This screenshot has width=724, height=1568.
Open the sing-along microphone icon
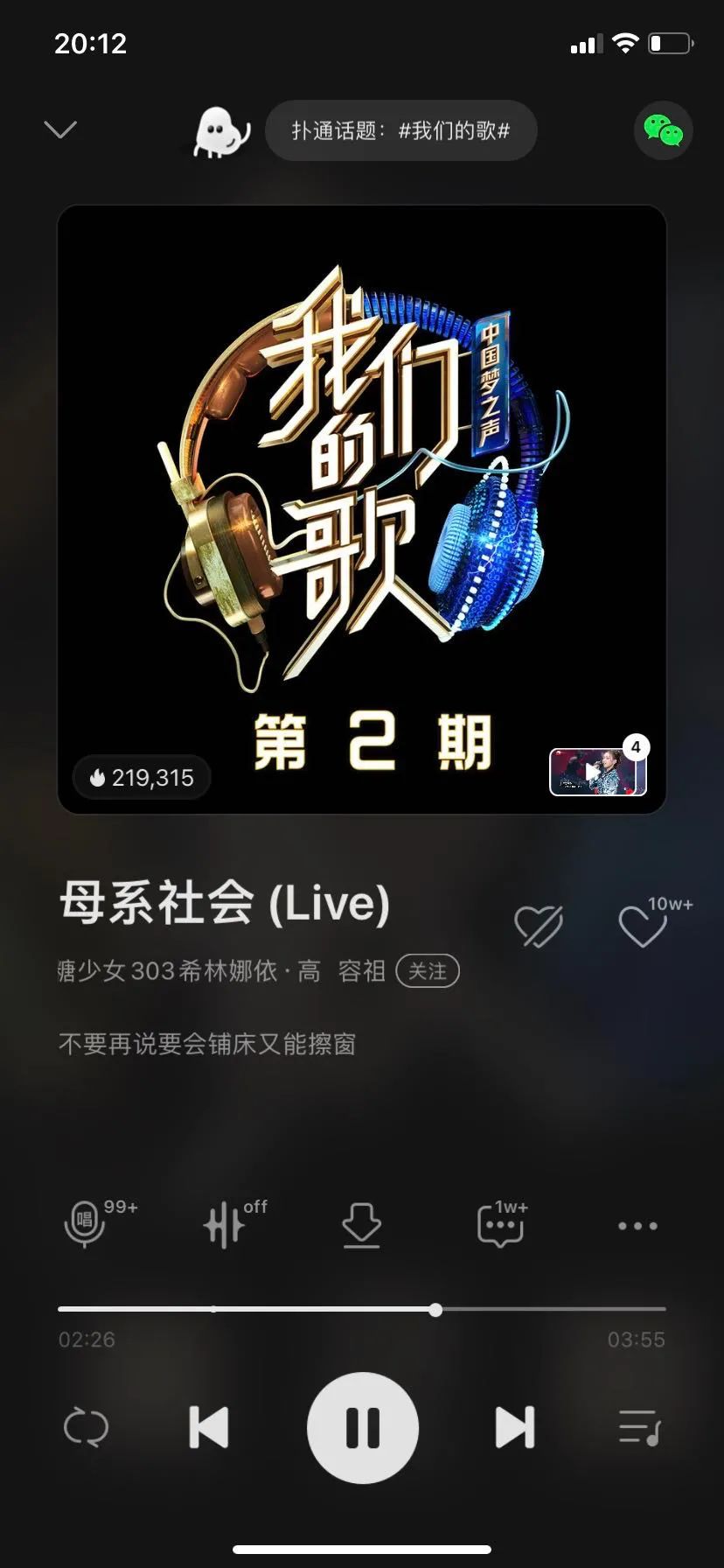[86, 1223]
